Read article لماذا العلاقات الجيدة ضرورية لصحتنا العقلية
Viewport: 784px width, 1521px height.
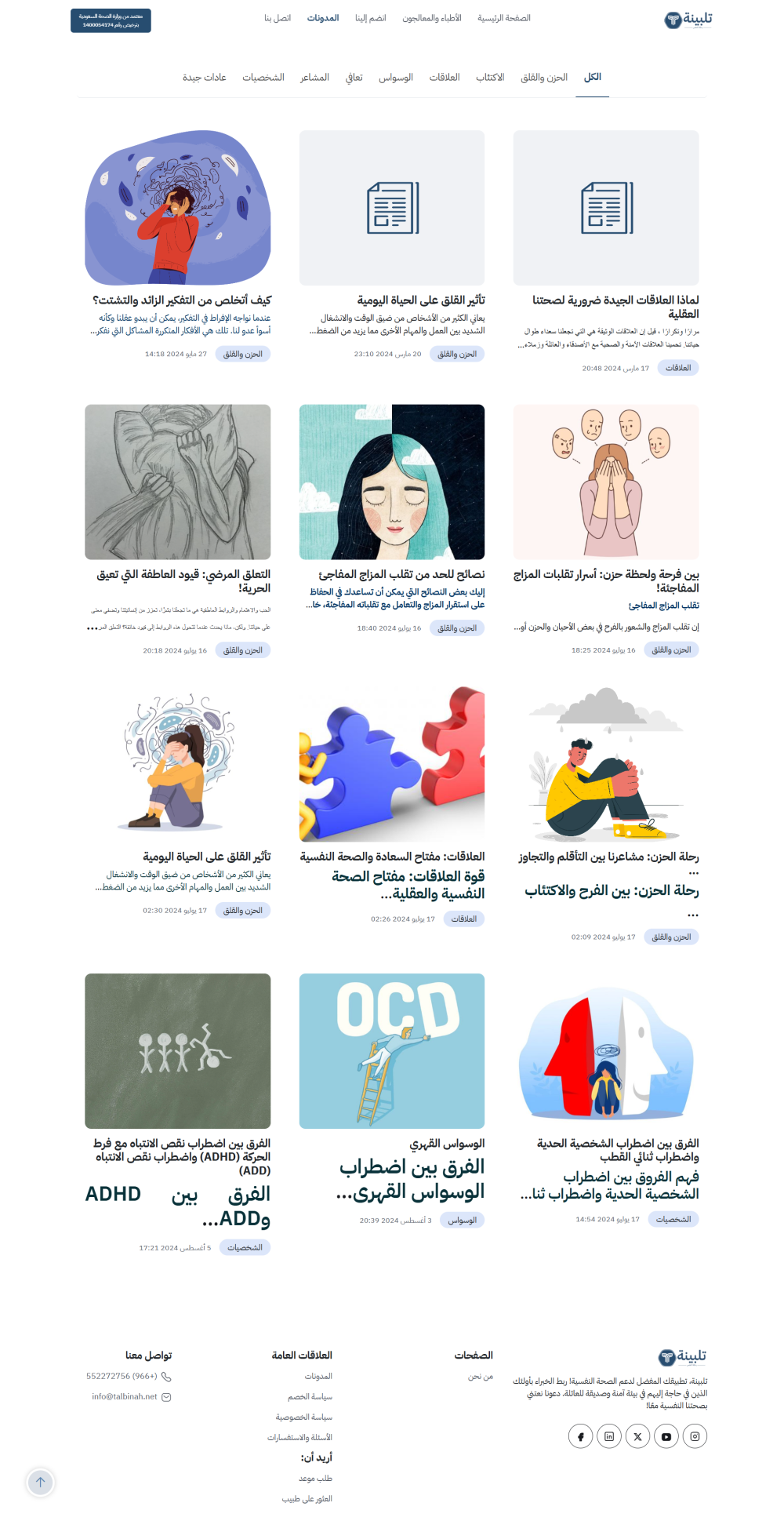coord(615,307)
